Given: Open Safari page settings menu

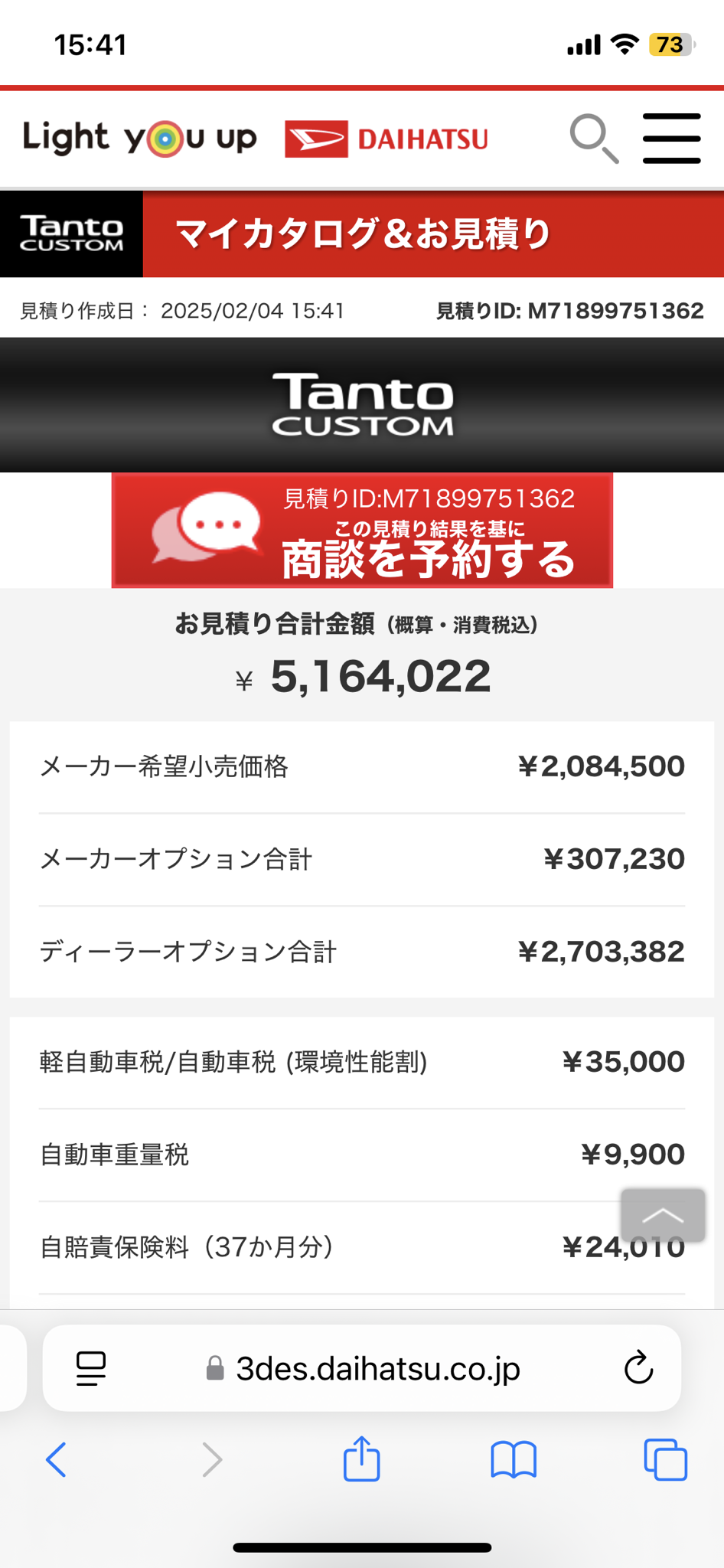Looking at the screenshot, I should [x=91, y=1368].
